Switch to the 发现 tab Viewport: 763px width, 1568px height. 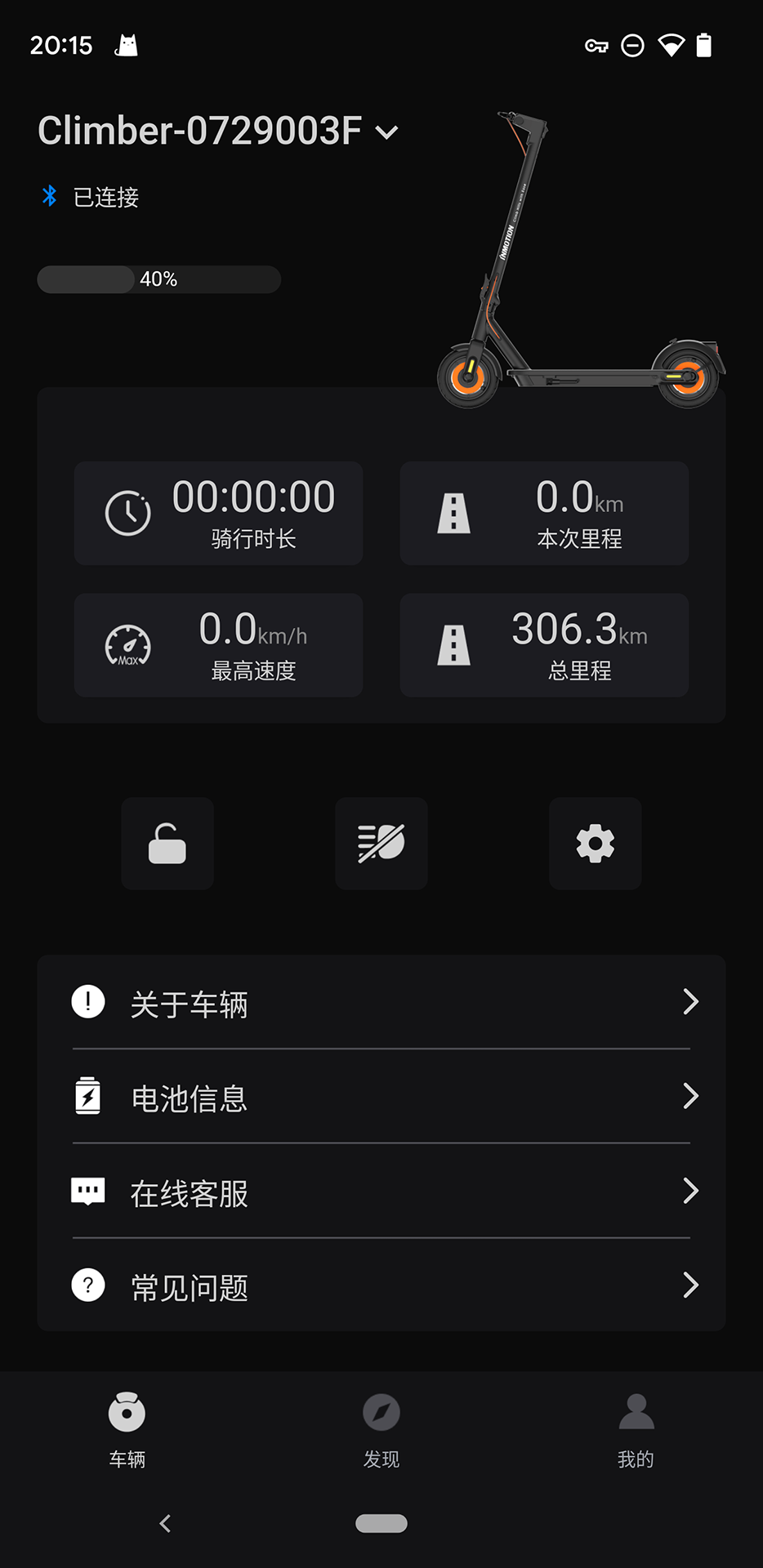pos(381,1430)
